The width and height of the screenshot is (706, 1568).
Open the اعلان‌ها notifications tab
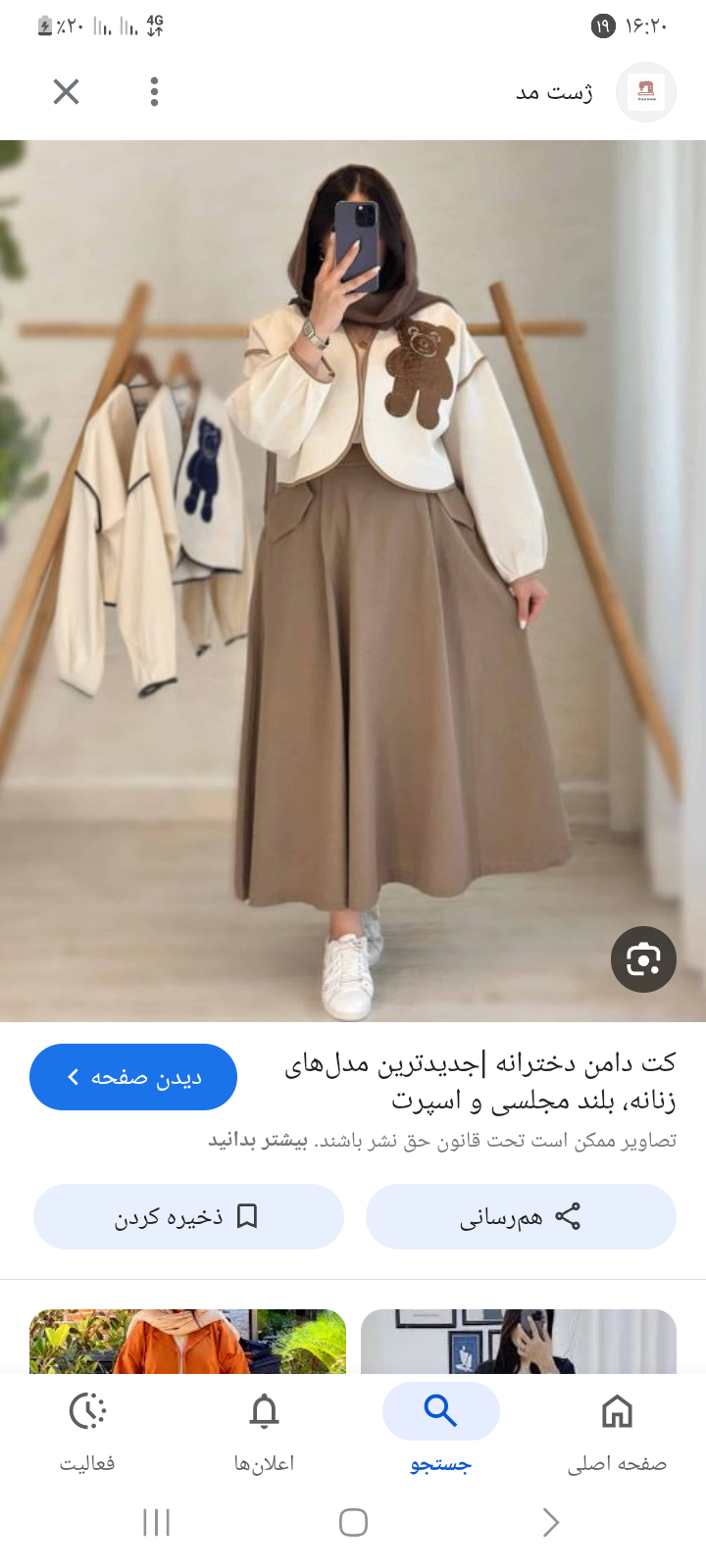pos(264,1431)
